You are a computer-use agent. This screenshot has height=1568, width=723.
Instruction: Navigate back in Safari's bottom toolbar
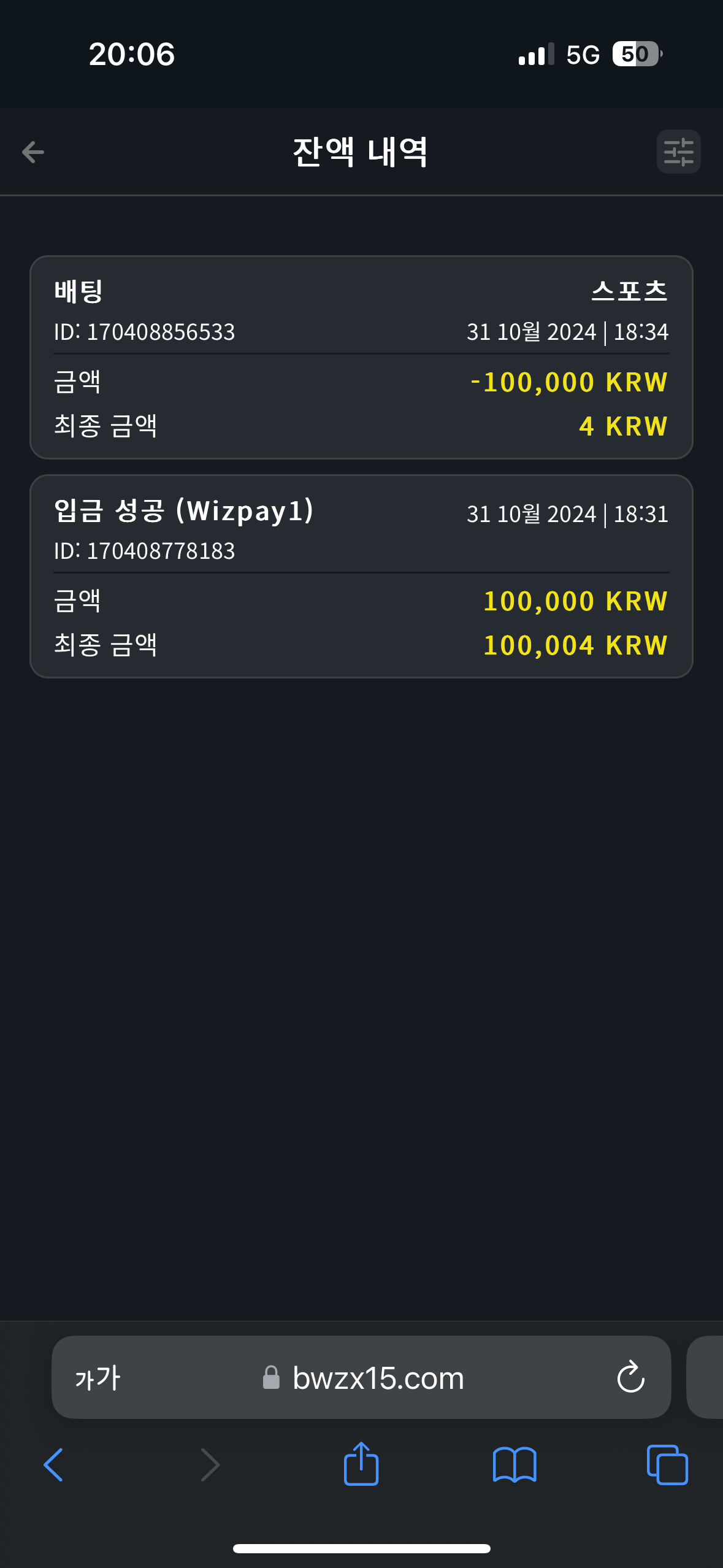point(54,1465)
